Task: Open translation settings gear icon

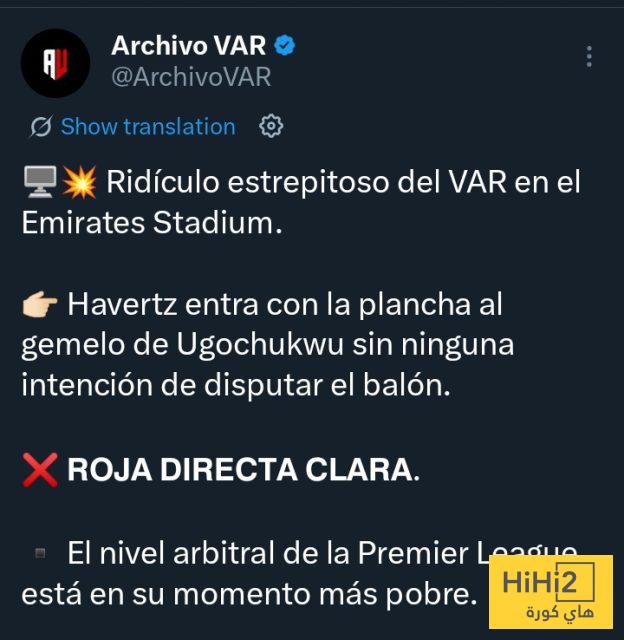Action: point(271,126)
